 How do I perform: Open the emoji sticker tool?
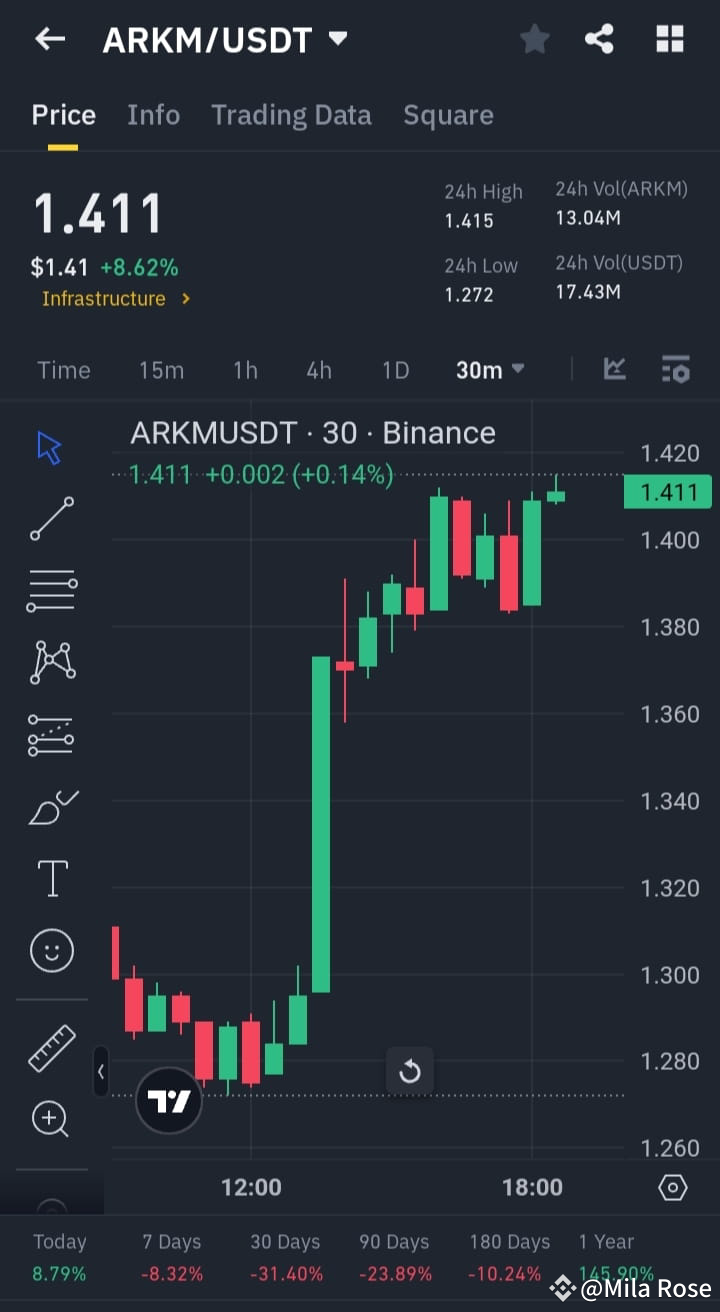[x=51, y=950]
